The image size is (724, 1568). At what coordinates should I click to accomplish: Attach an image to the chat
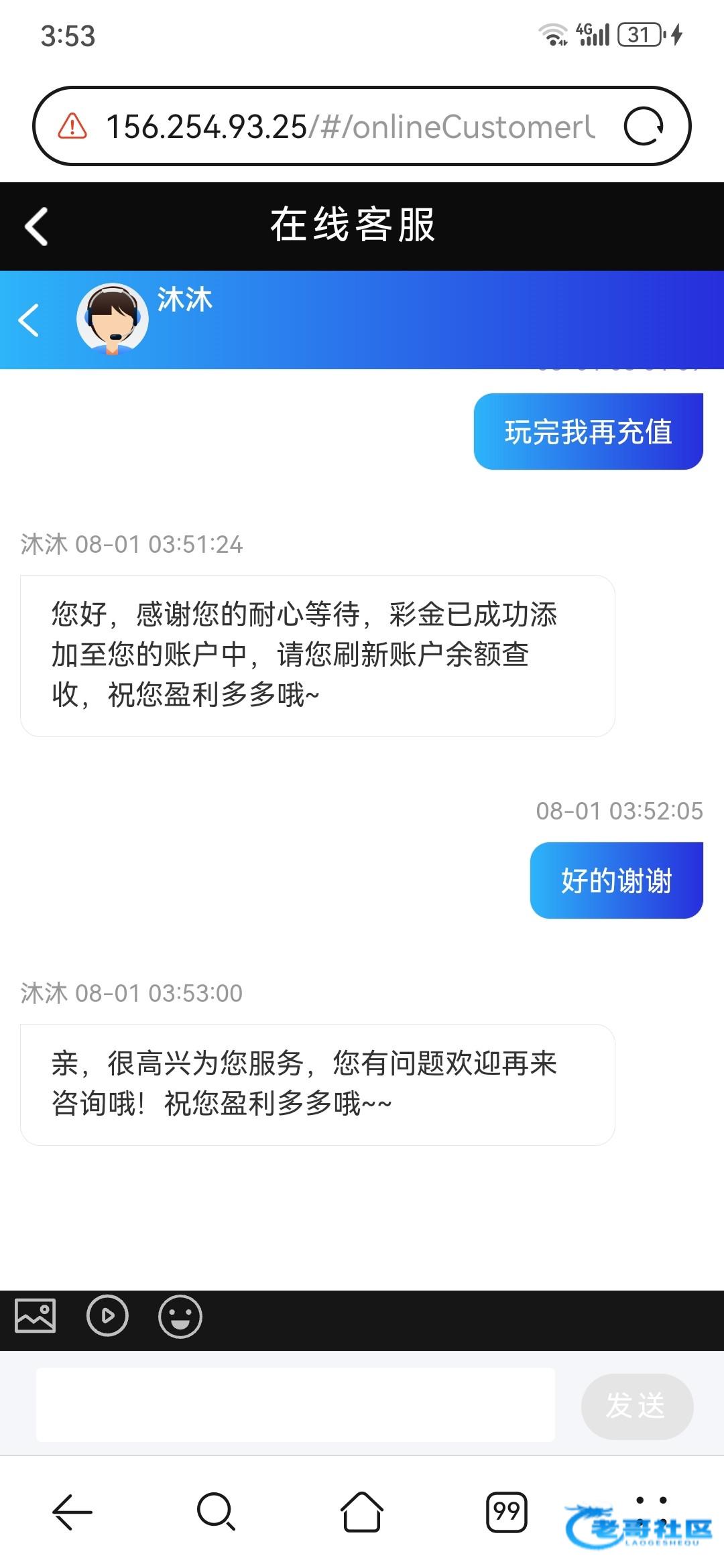tap(36, 1316)
